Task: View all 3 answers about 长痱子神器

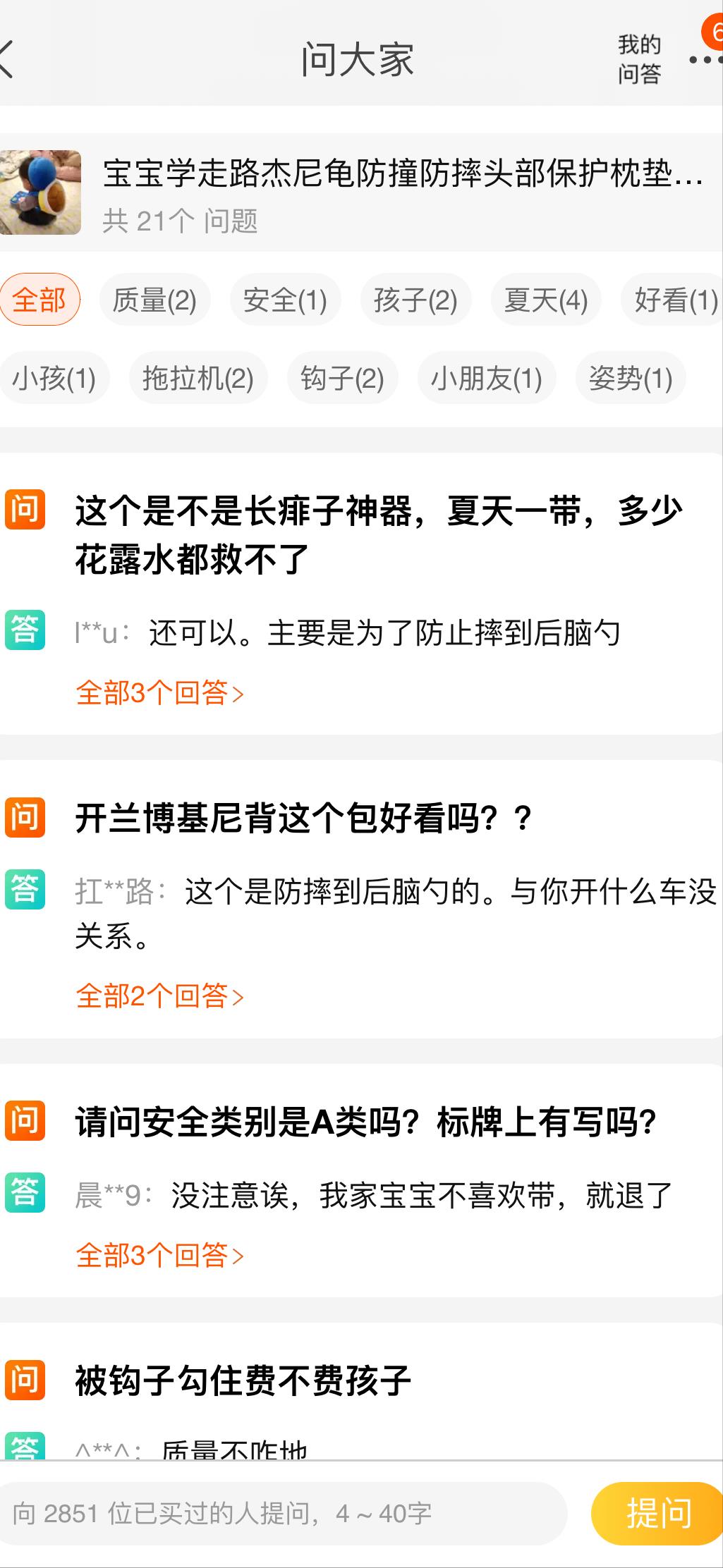Action: click(159, 693)
